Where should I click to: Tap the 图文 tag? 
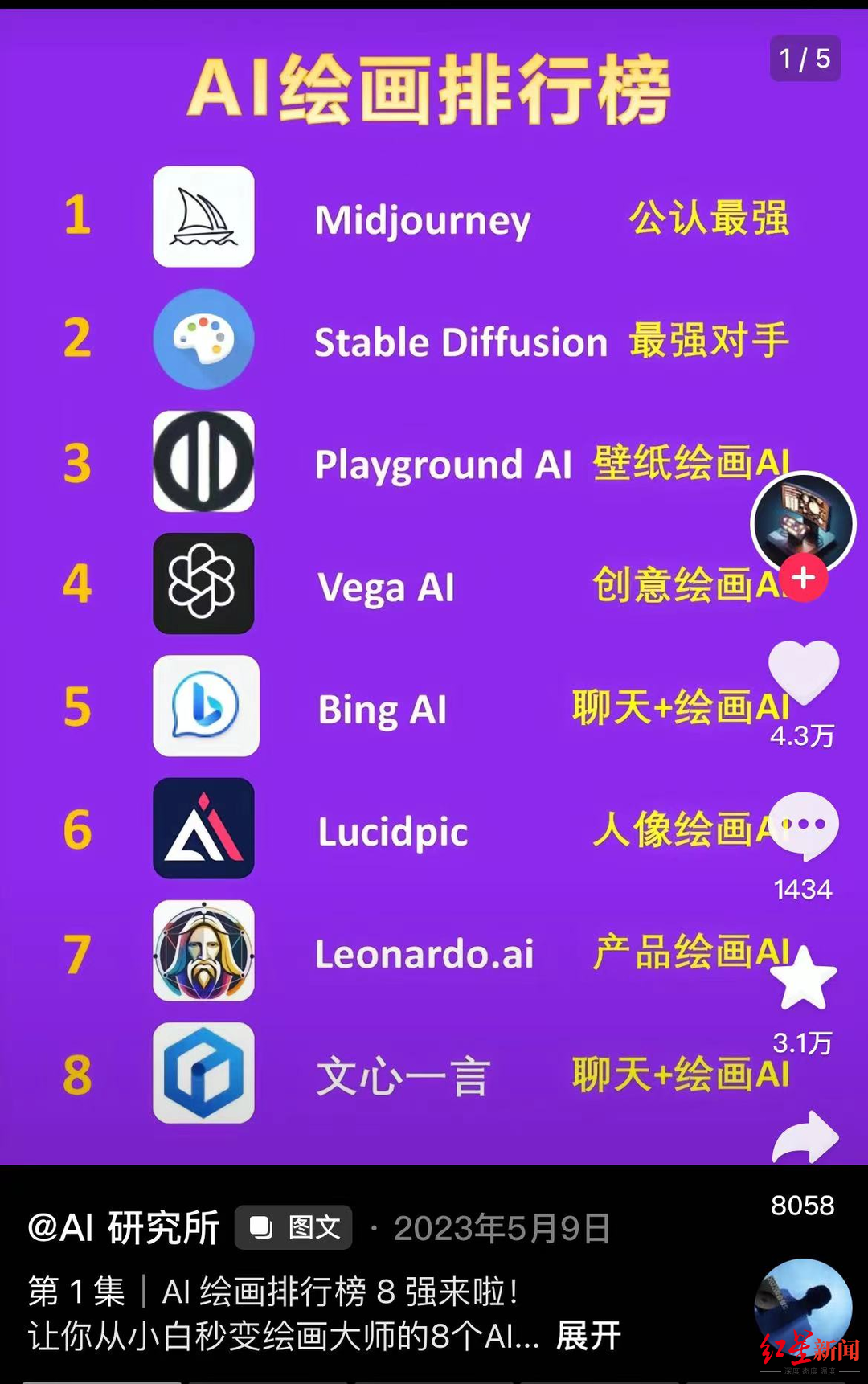294,1228
